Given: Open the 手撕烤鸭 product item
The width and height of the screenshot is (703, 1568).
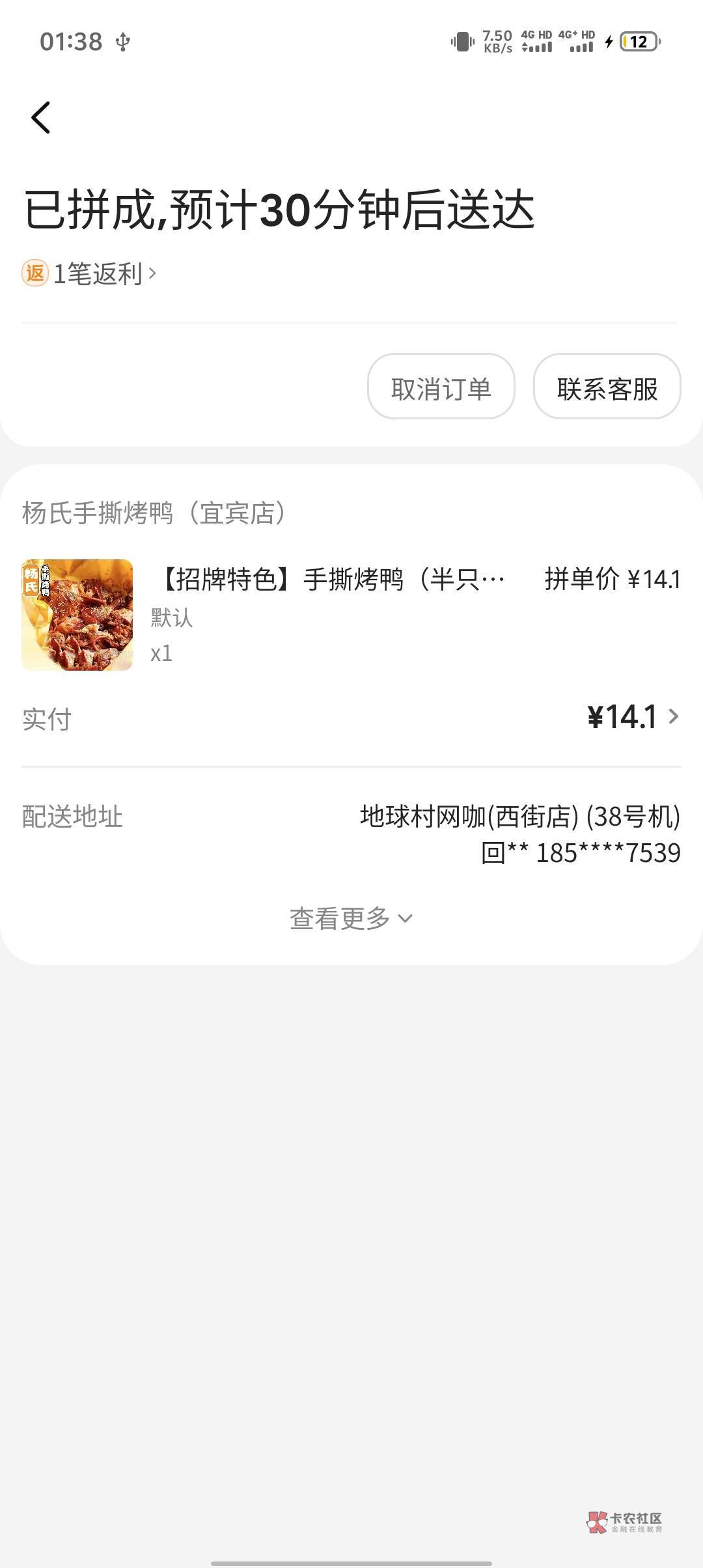Looking at the screenshot, I should (x=332, y=580).
